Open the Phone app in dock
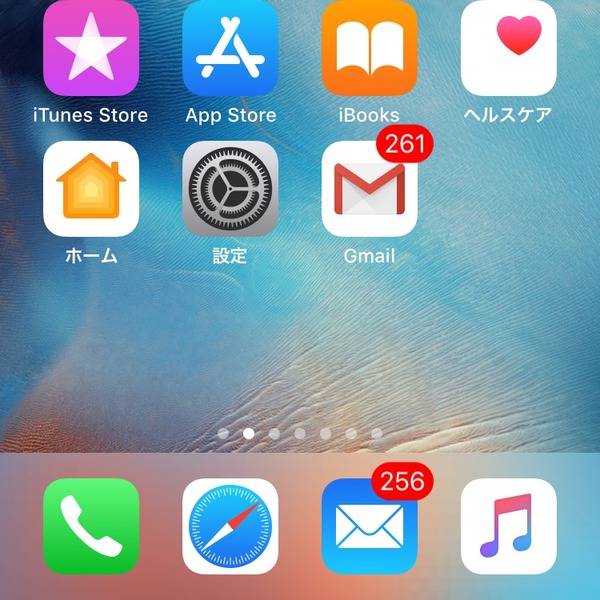This screenshot has height=600, width=600. tap(91, 526)
